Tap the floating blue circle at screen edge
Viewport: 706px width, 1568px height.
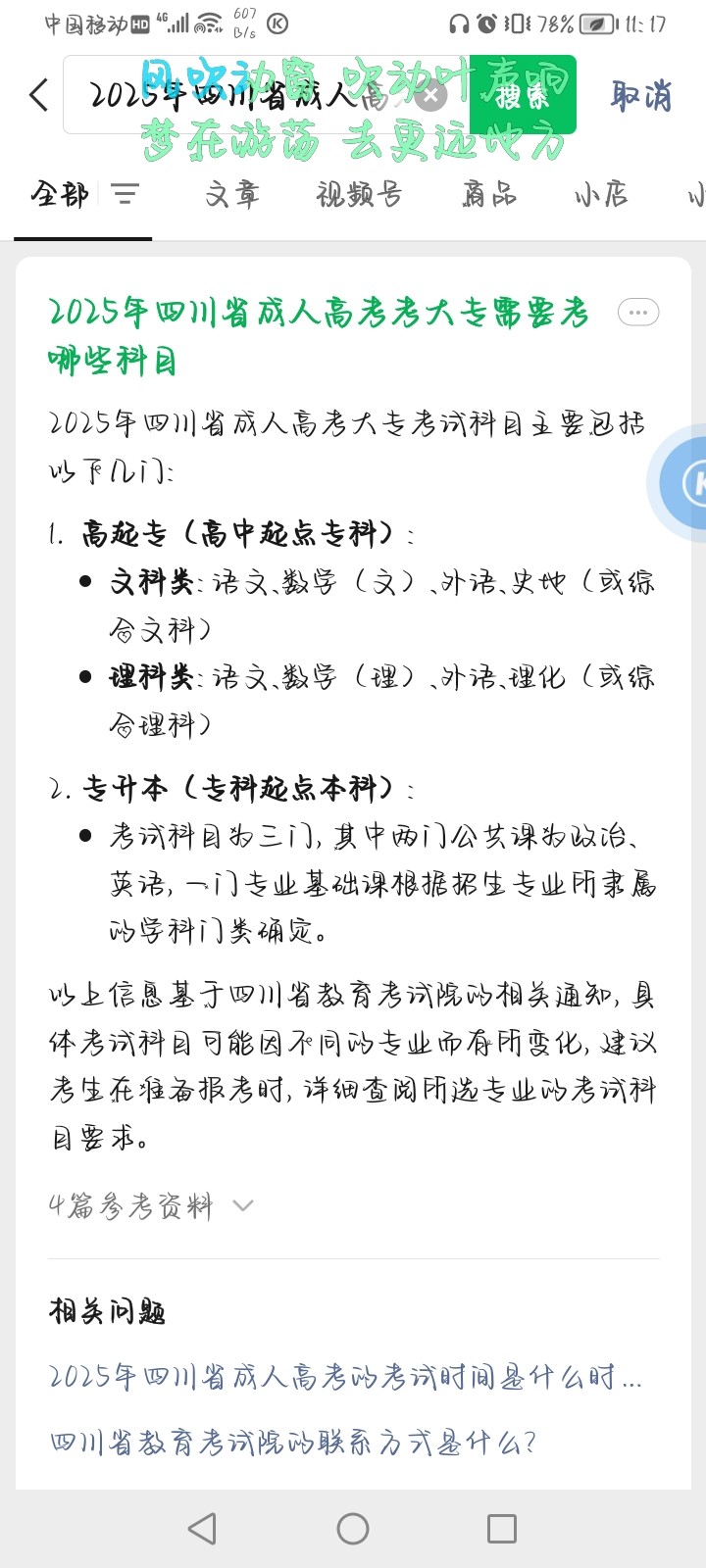pos(683,483)
